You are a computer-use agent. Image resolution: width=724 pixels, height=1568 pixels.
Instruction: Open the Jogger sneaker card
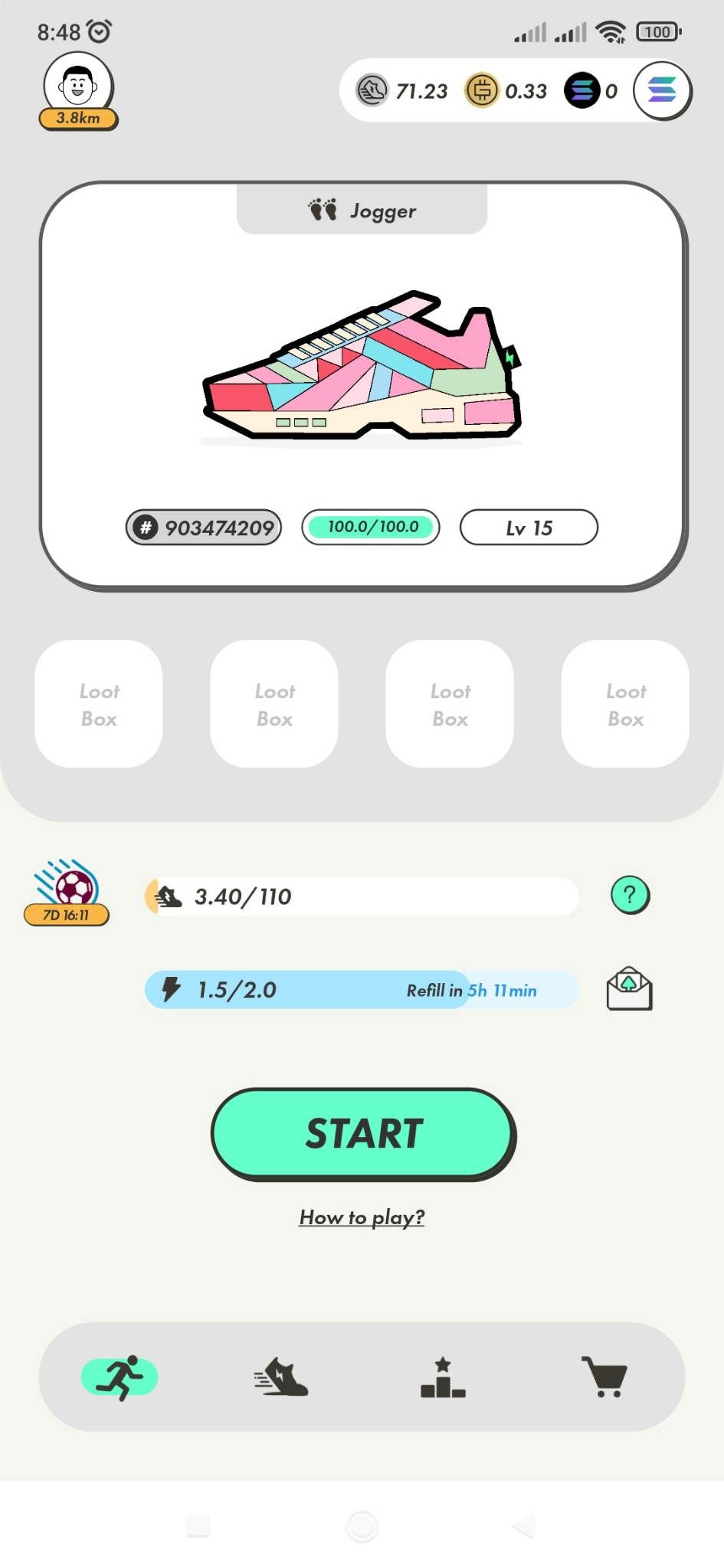click(362, 367)
